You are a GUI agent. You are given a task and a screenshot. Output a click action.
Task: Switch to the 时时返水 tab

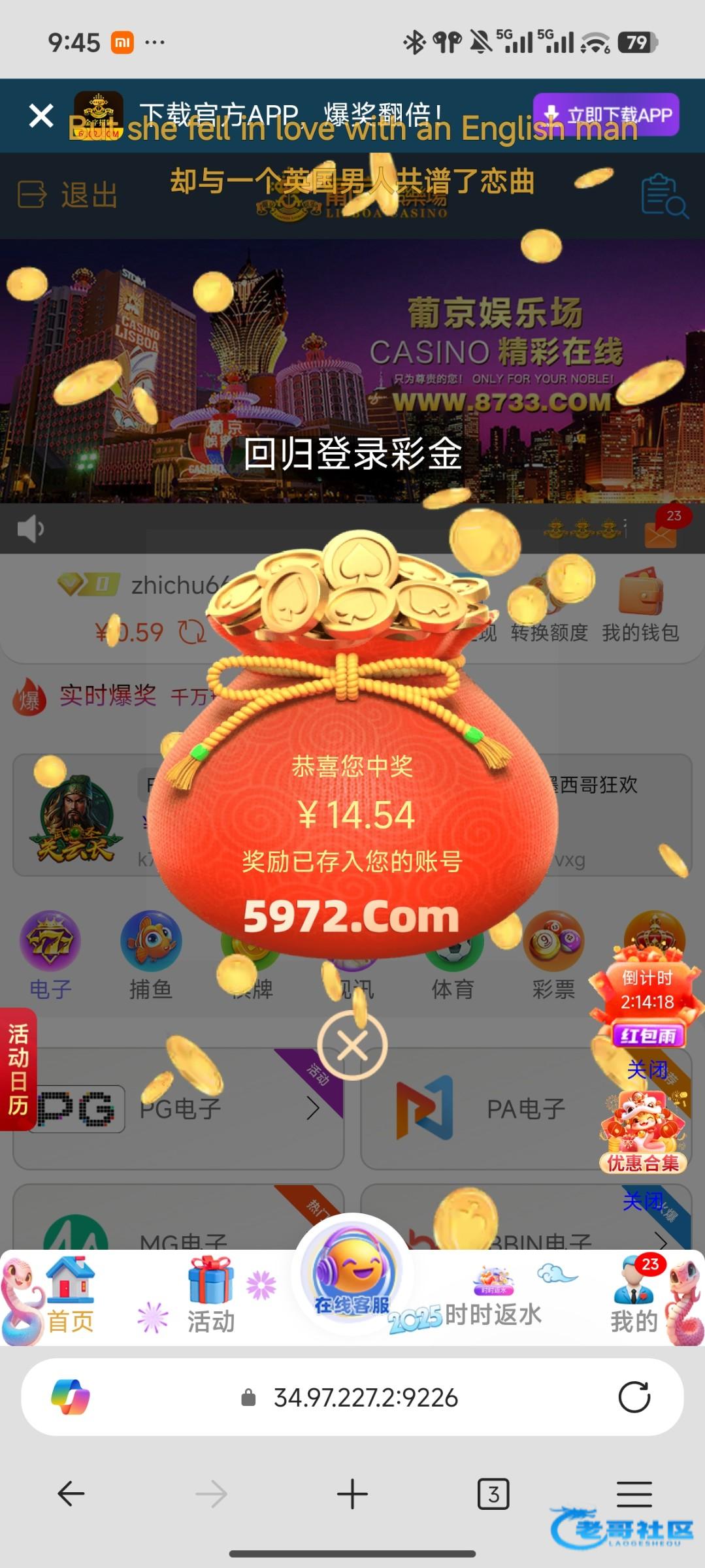493,1300
